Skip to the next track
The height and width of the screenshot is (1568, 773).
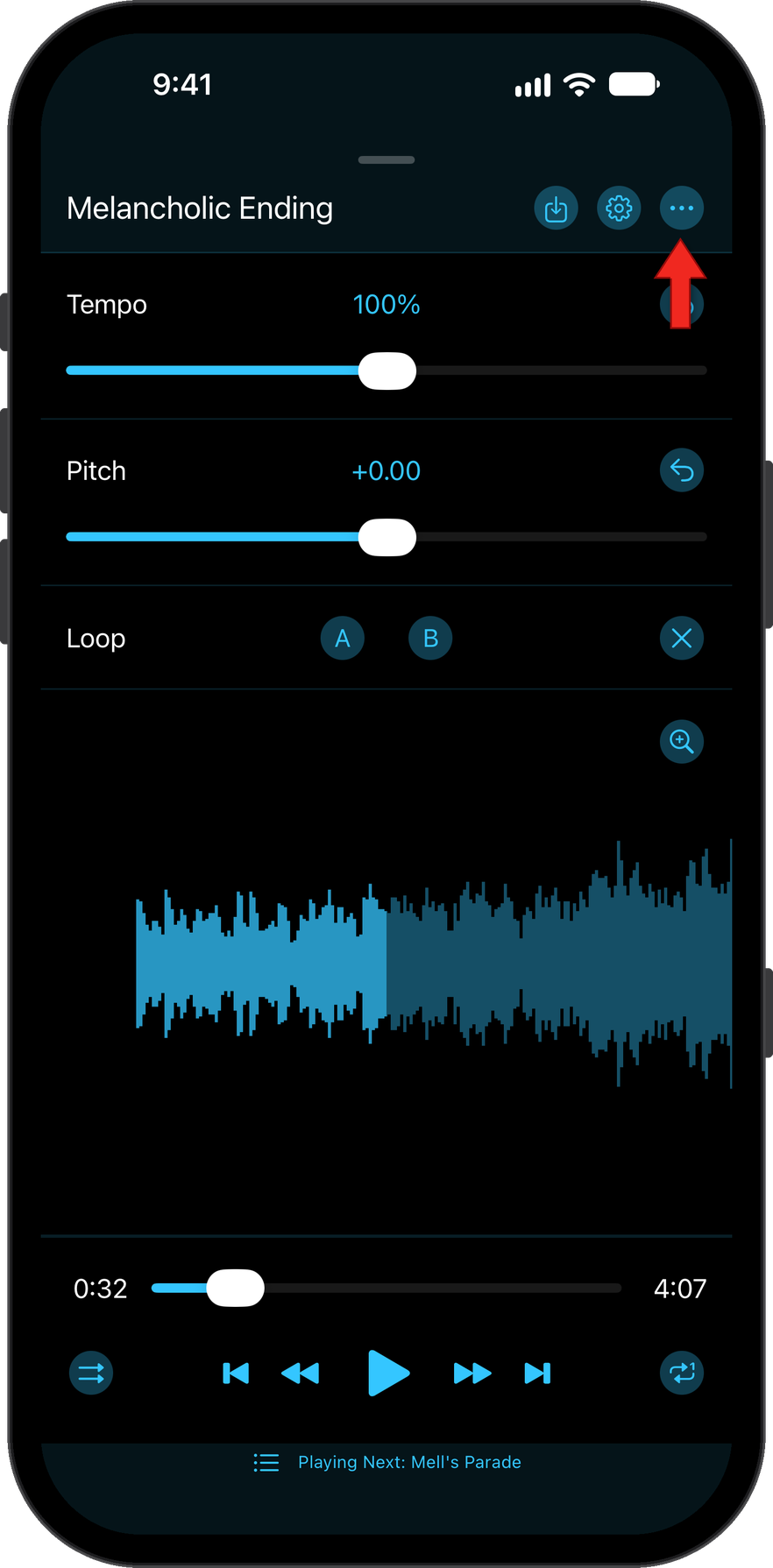[537, 1373]
